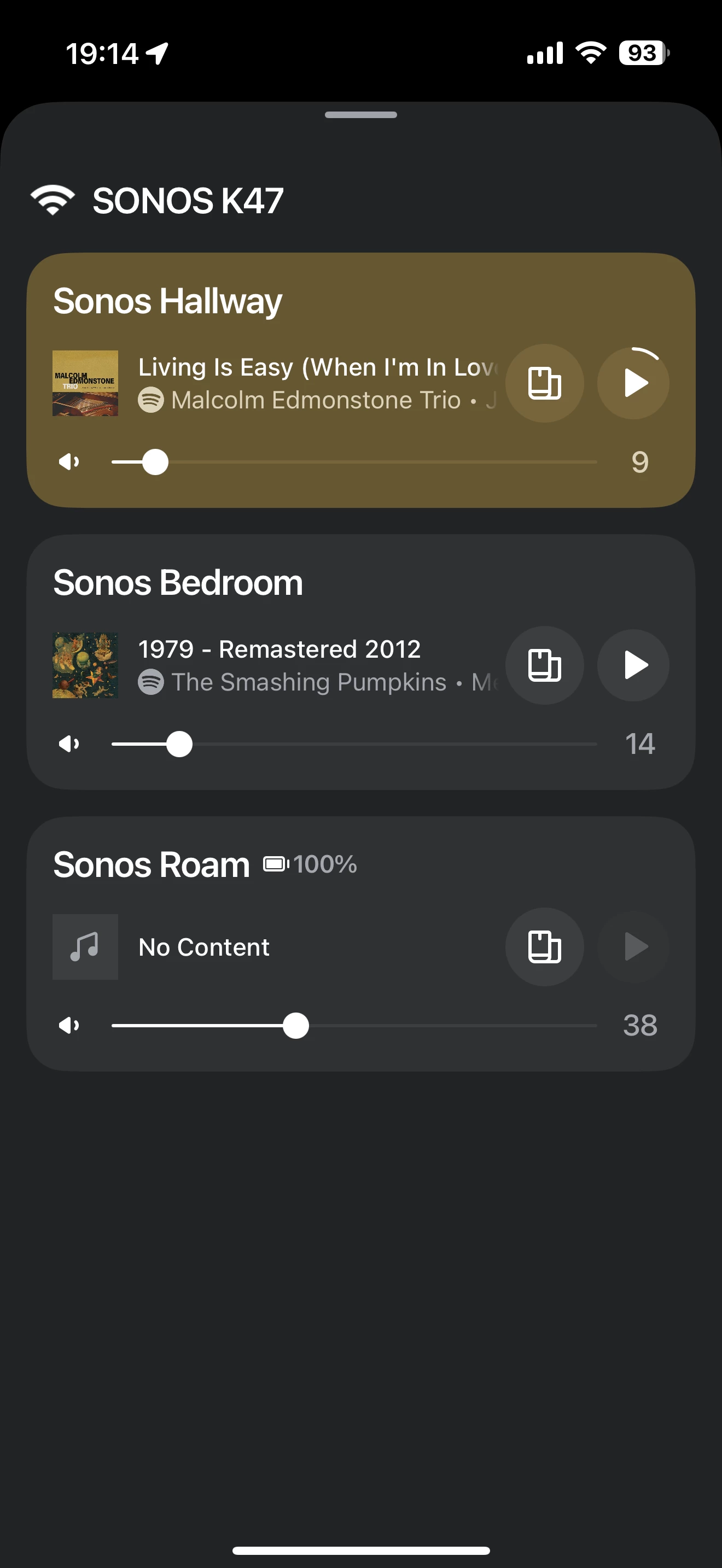This screenshot has height=1568, width=722.
Task: Mute the Sonos Hallway speaker
Action: click(69, 462)
